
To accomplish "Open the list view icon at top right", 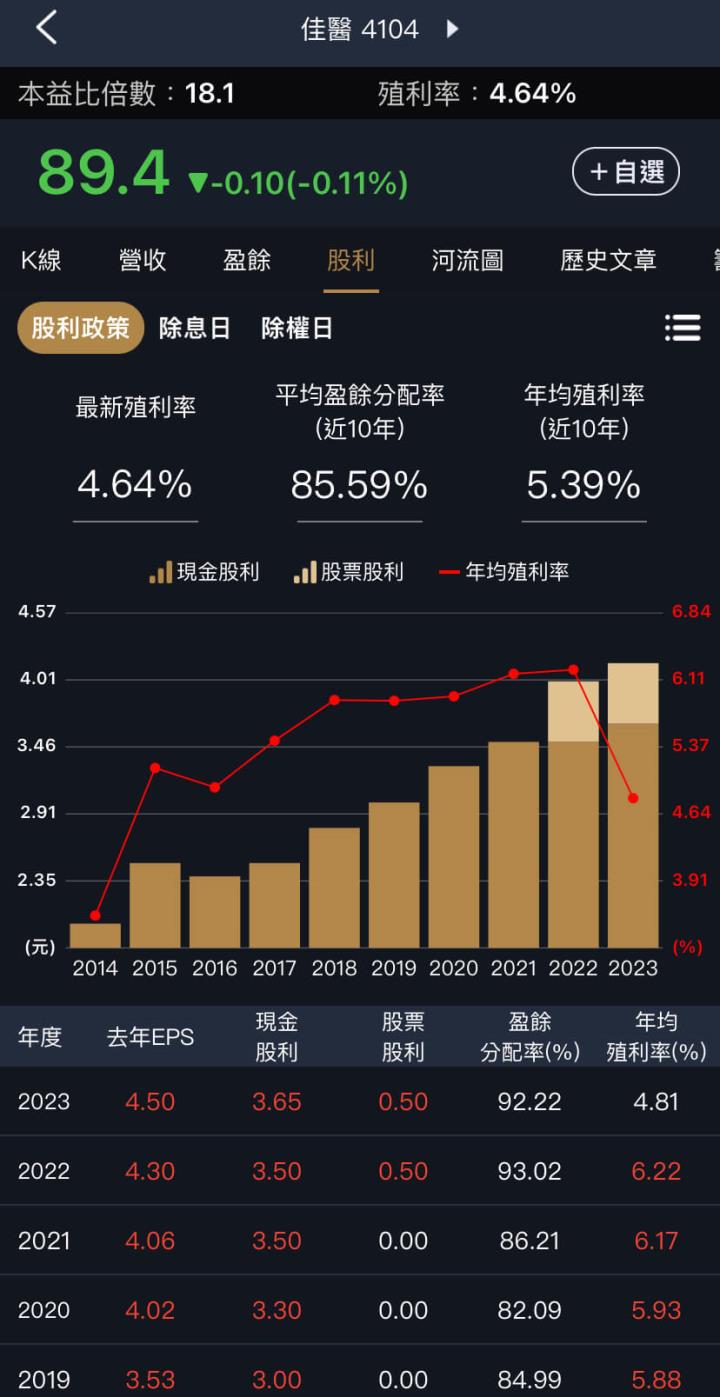I will 683,328.
